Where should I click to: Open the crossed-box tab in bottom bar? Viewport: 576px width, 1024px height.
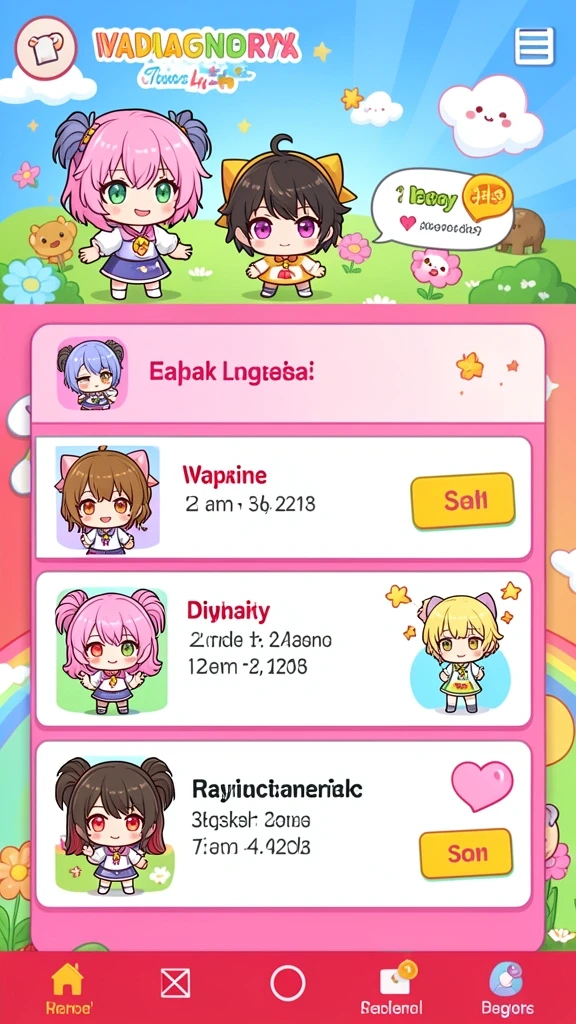[x=176, y=983]
